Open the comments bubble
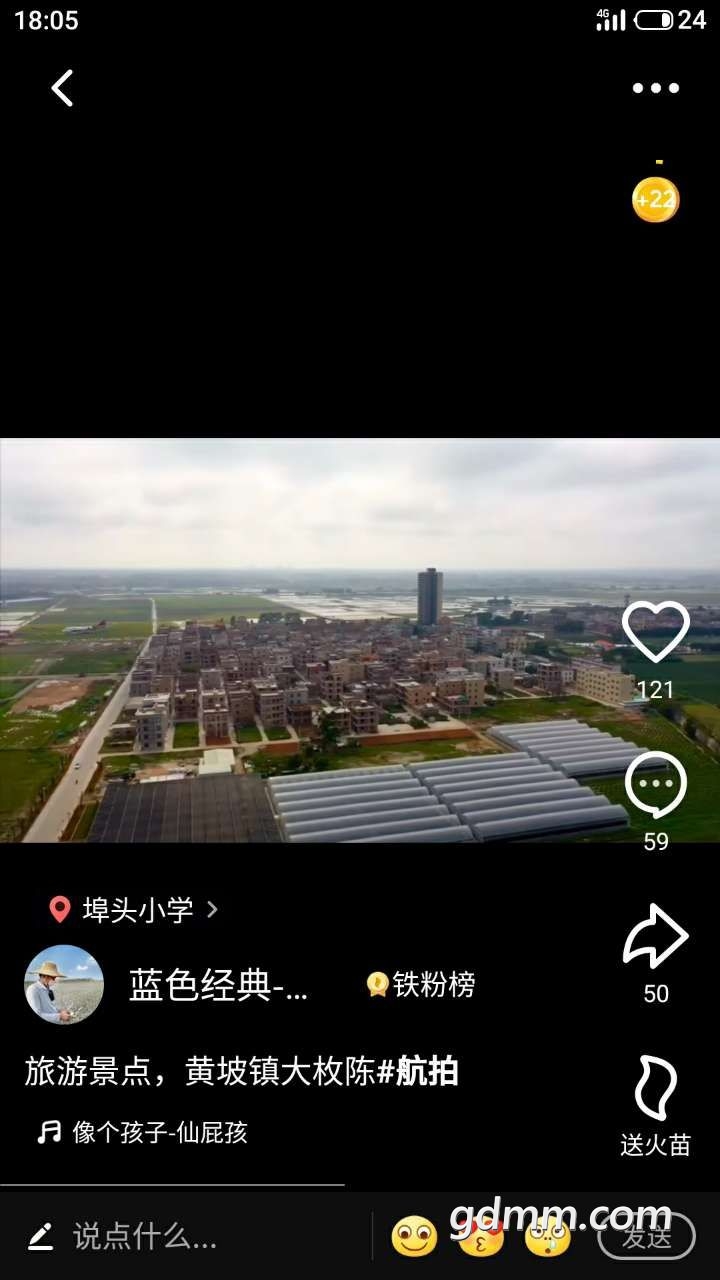The height and width of the screenshot is (1280, 720). pyautogui.click(x=655, y=787)
